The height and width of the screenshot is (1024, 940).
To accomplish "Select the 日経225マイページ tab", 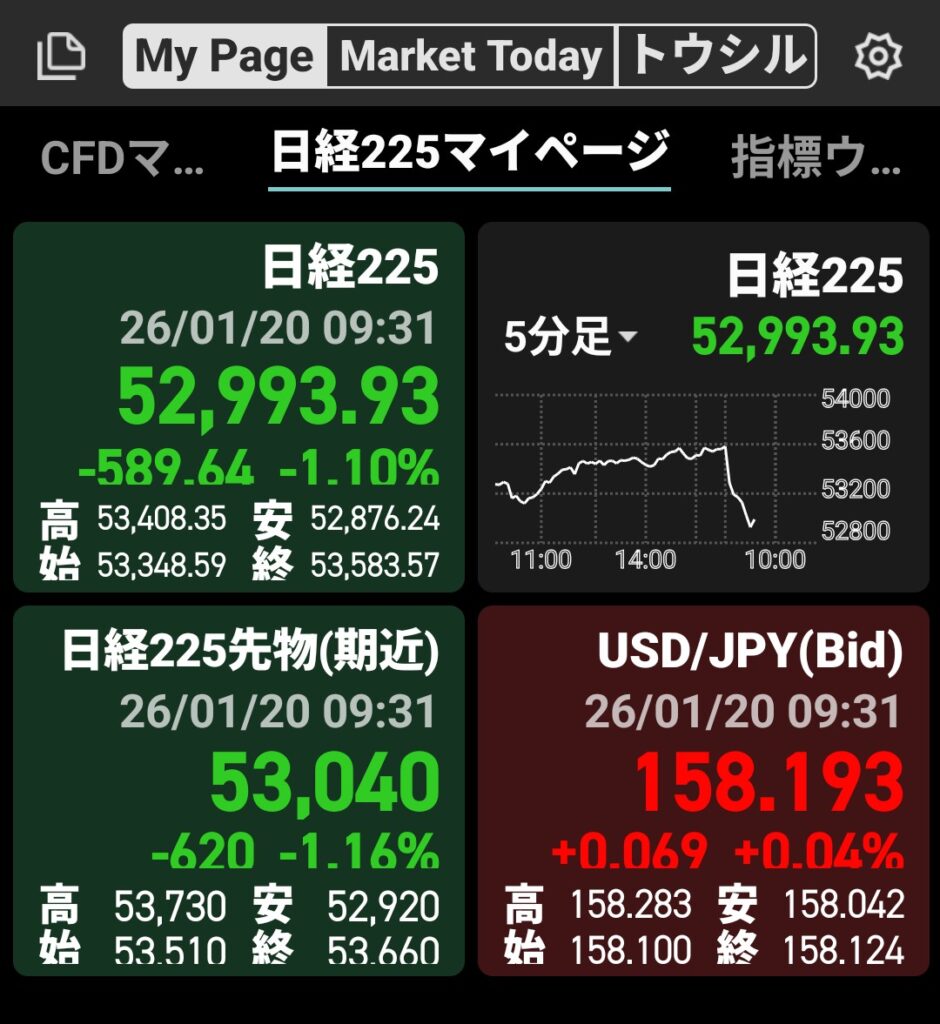I will (469, 155).
